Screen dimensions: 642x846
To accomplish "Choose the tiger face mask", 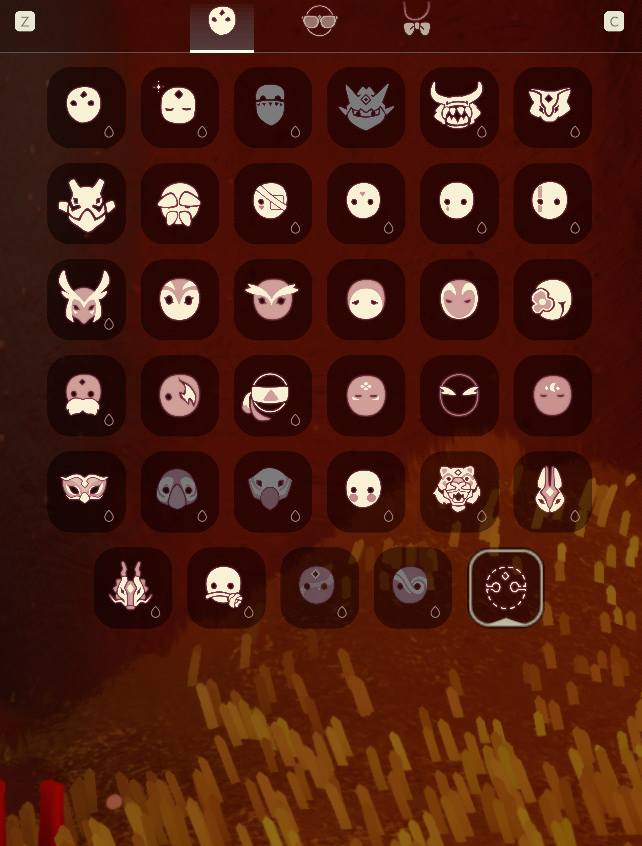I will [458, 490].
